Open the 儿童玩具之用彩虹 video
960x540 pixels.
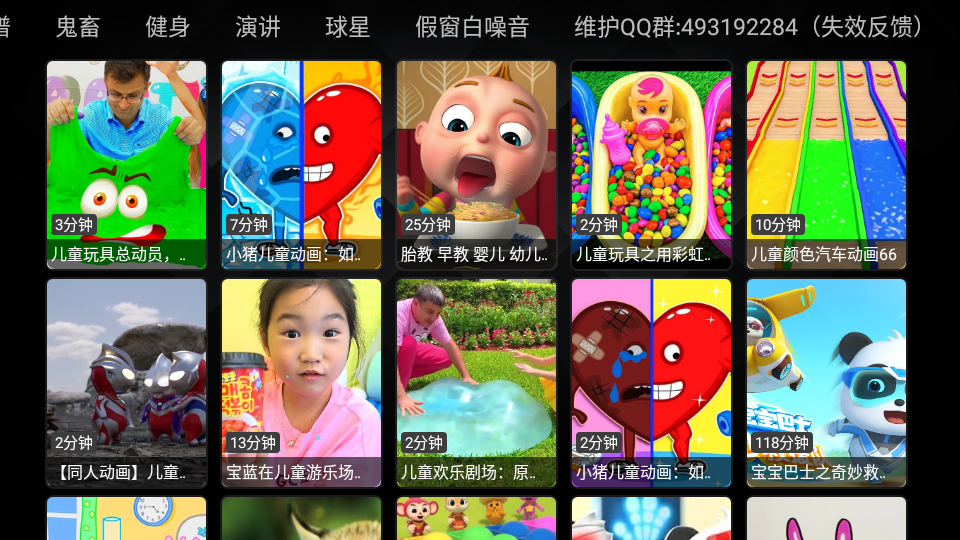pos(651,165)
